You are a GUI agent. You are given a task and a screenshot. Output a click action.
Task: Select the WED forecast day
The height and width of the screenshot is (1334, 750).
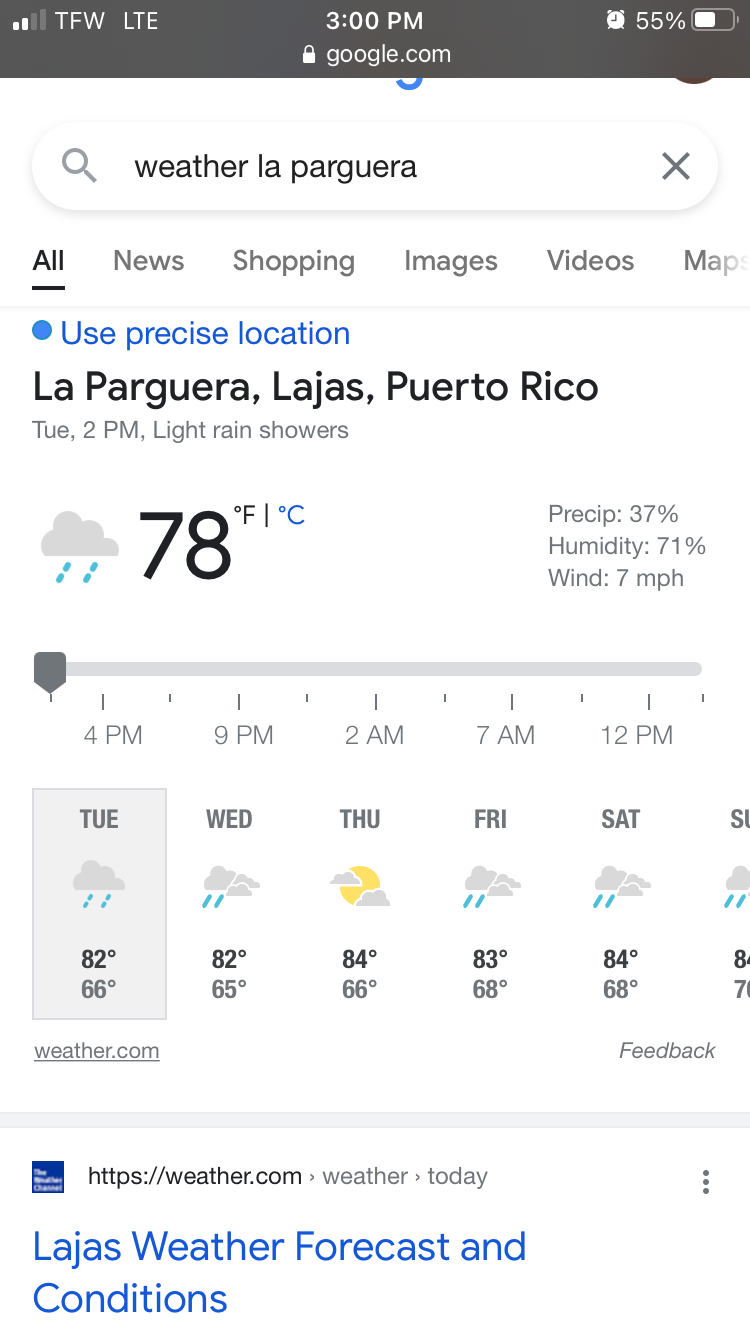tap(230, 904)
